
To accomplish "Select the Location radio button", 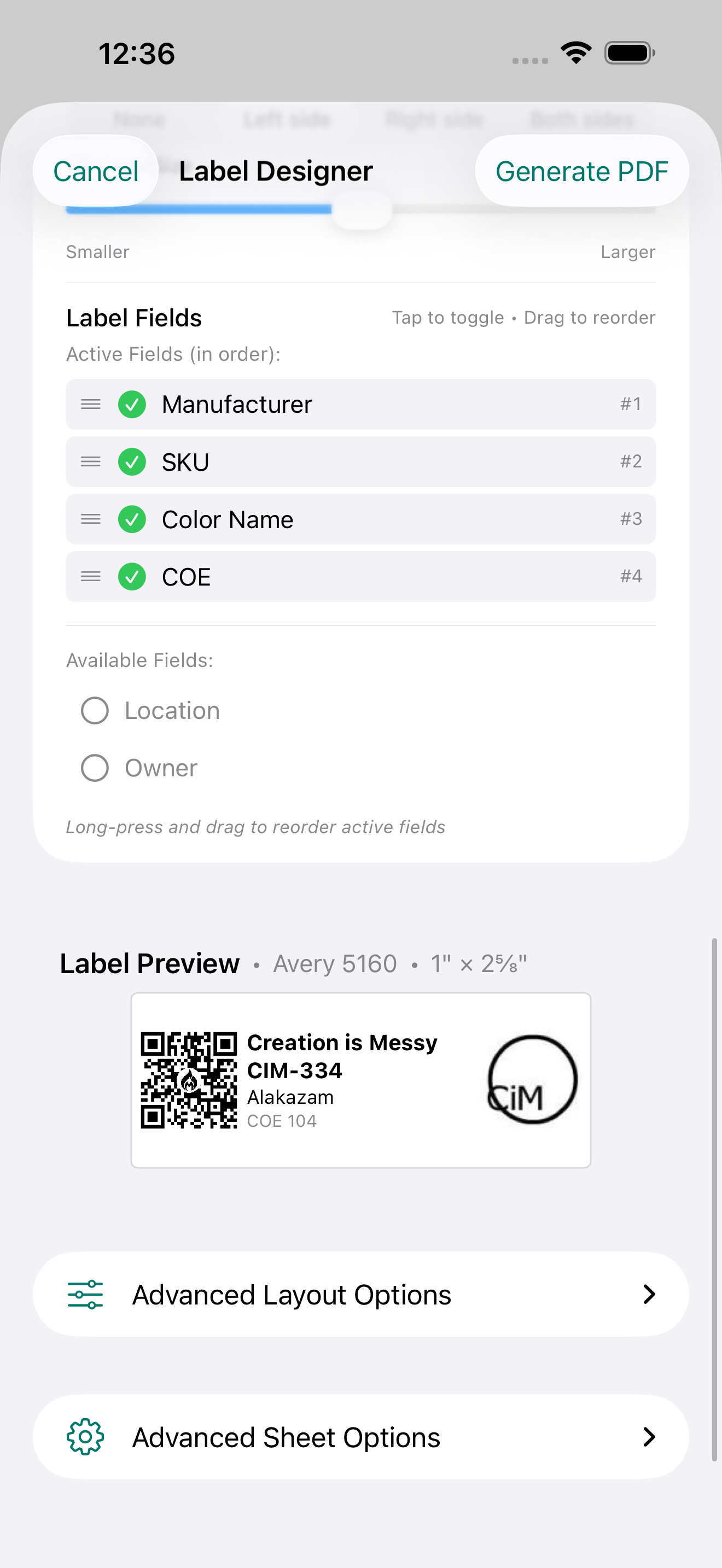I will coord(95,710).
